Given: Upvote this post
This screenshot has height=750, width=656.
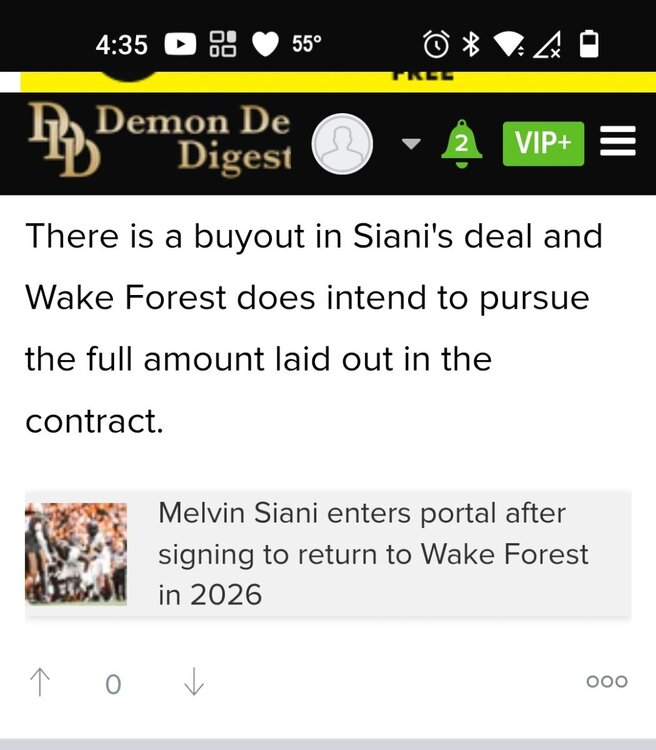Looking at the screenshot, I should 40,683.
